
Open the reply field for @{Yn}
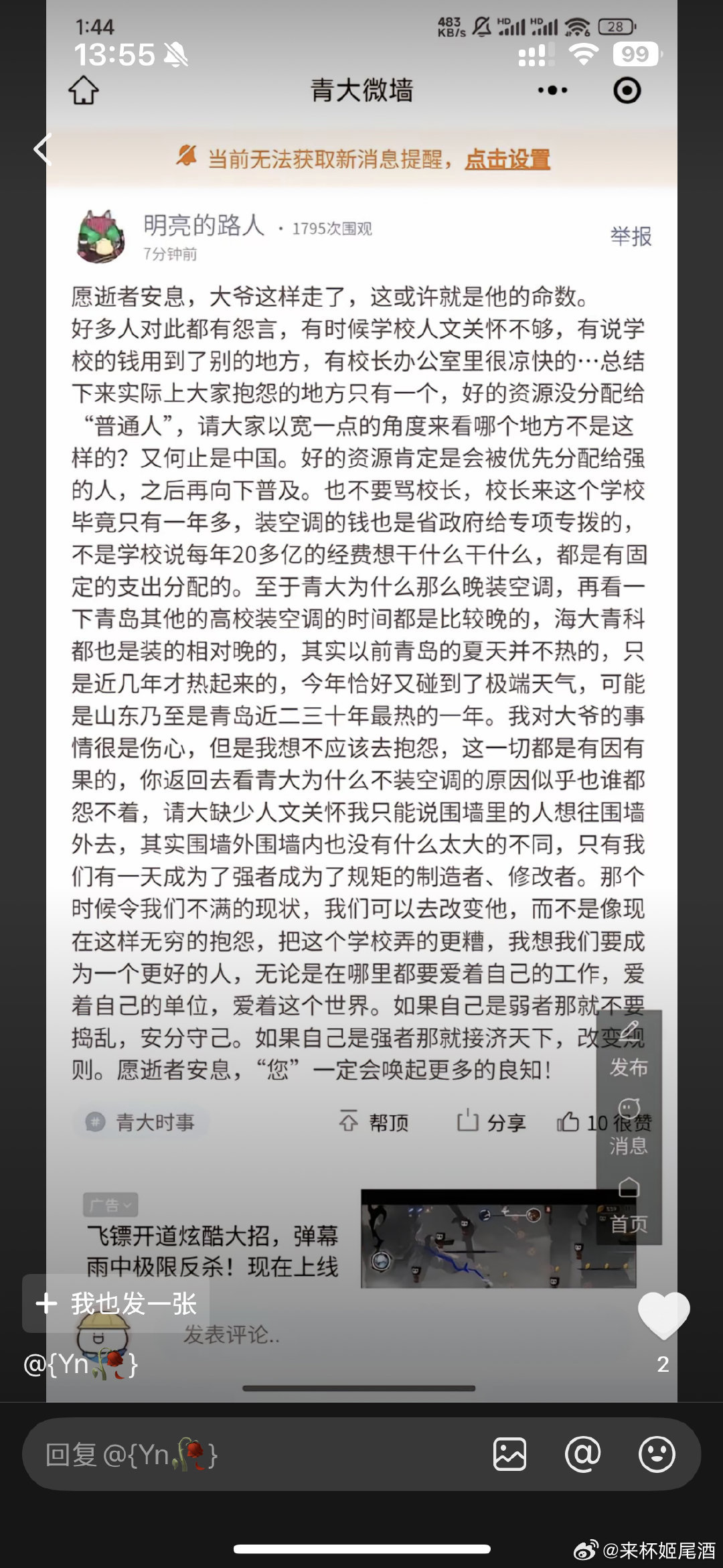pos(254,1455)
